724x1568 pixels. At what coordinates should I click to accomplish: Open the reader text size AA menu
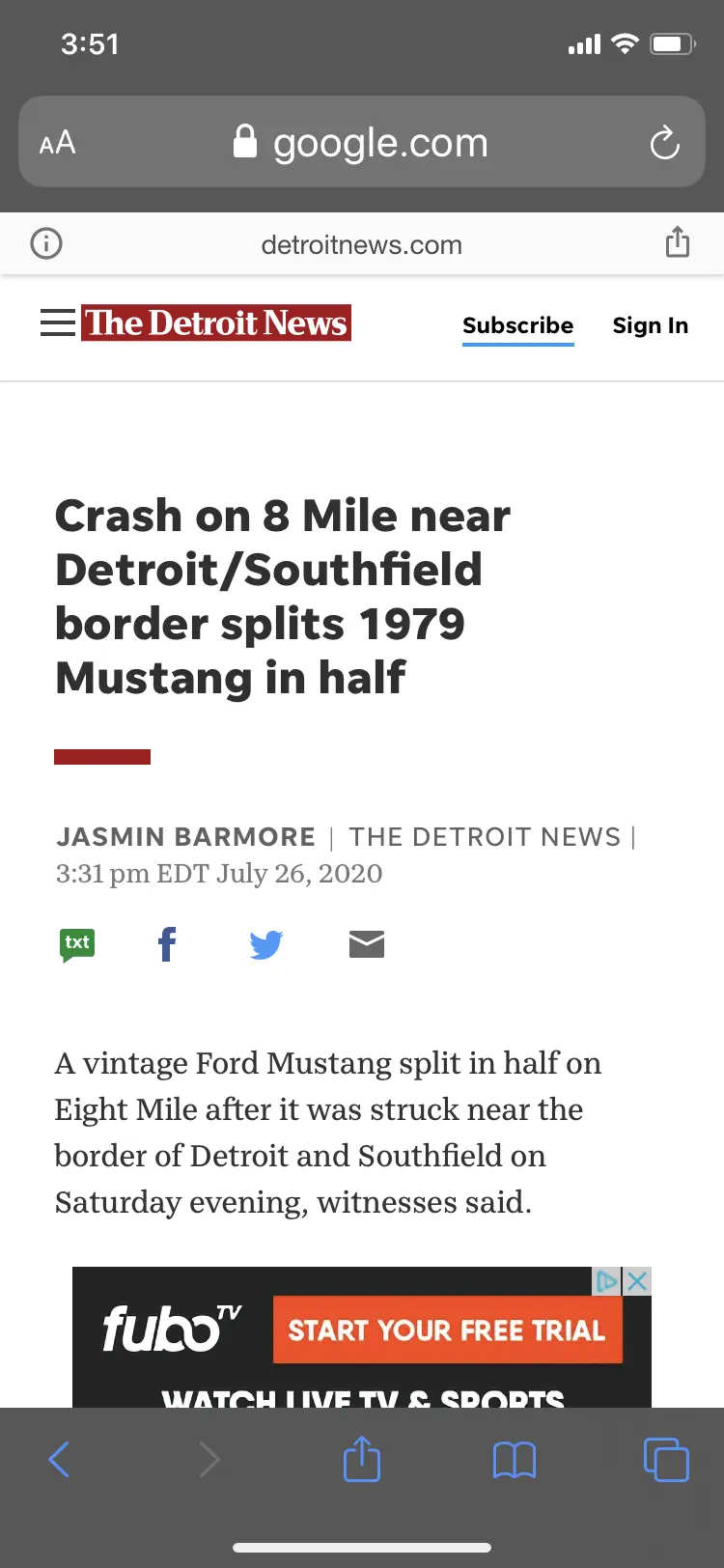click(57, 143)
